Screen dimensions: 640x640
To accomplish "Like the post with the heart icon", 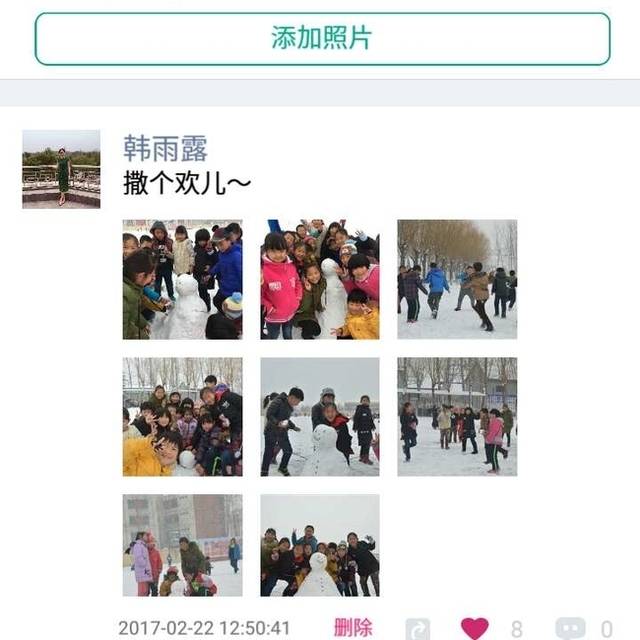I will pos(475,629).
